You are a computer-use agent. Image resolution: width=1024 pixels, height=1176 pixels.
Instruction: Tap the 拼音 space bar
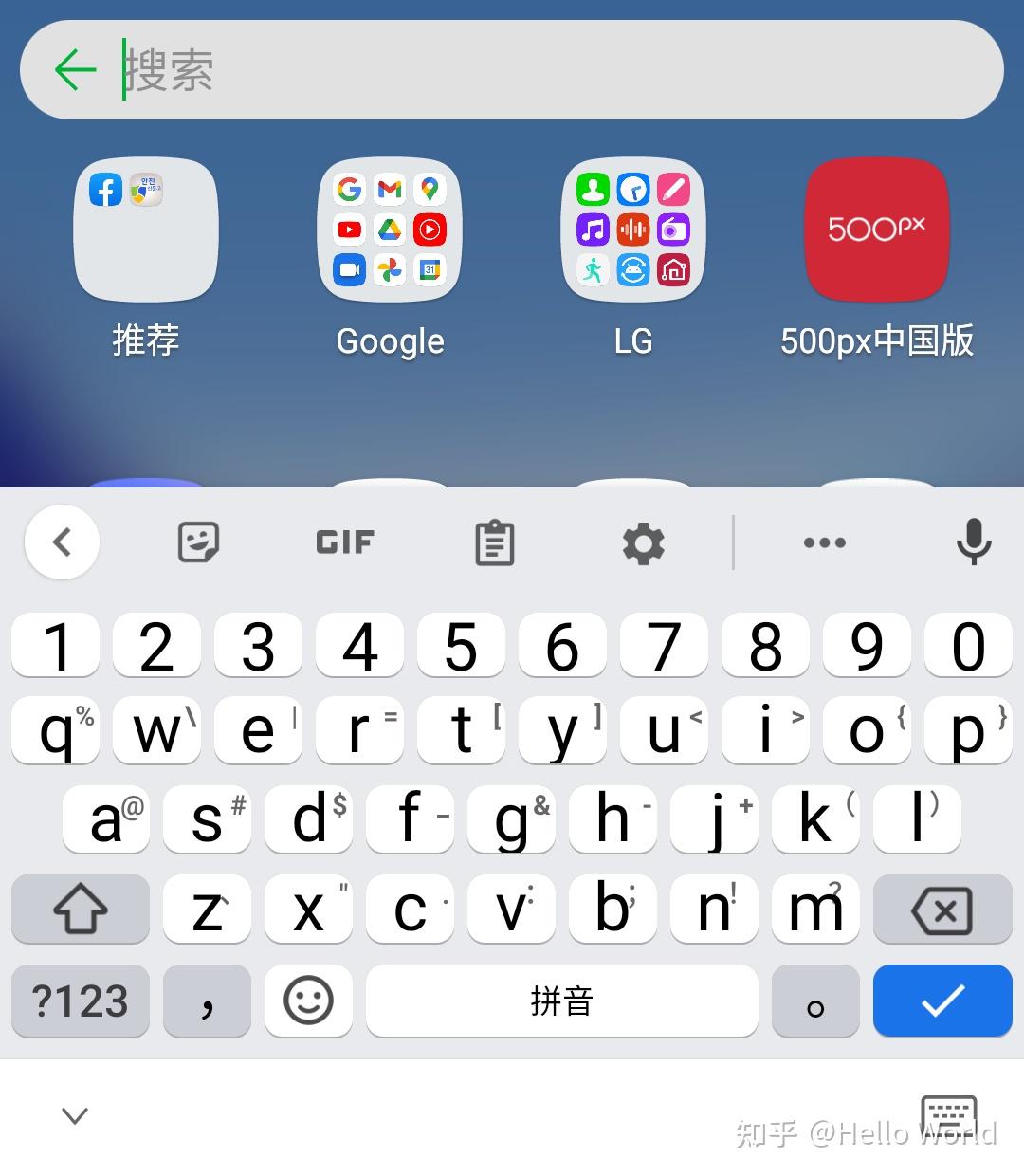(x=562, y=1001)
